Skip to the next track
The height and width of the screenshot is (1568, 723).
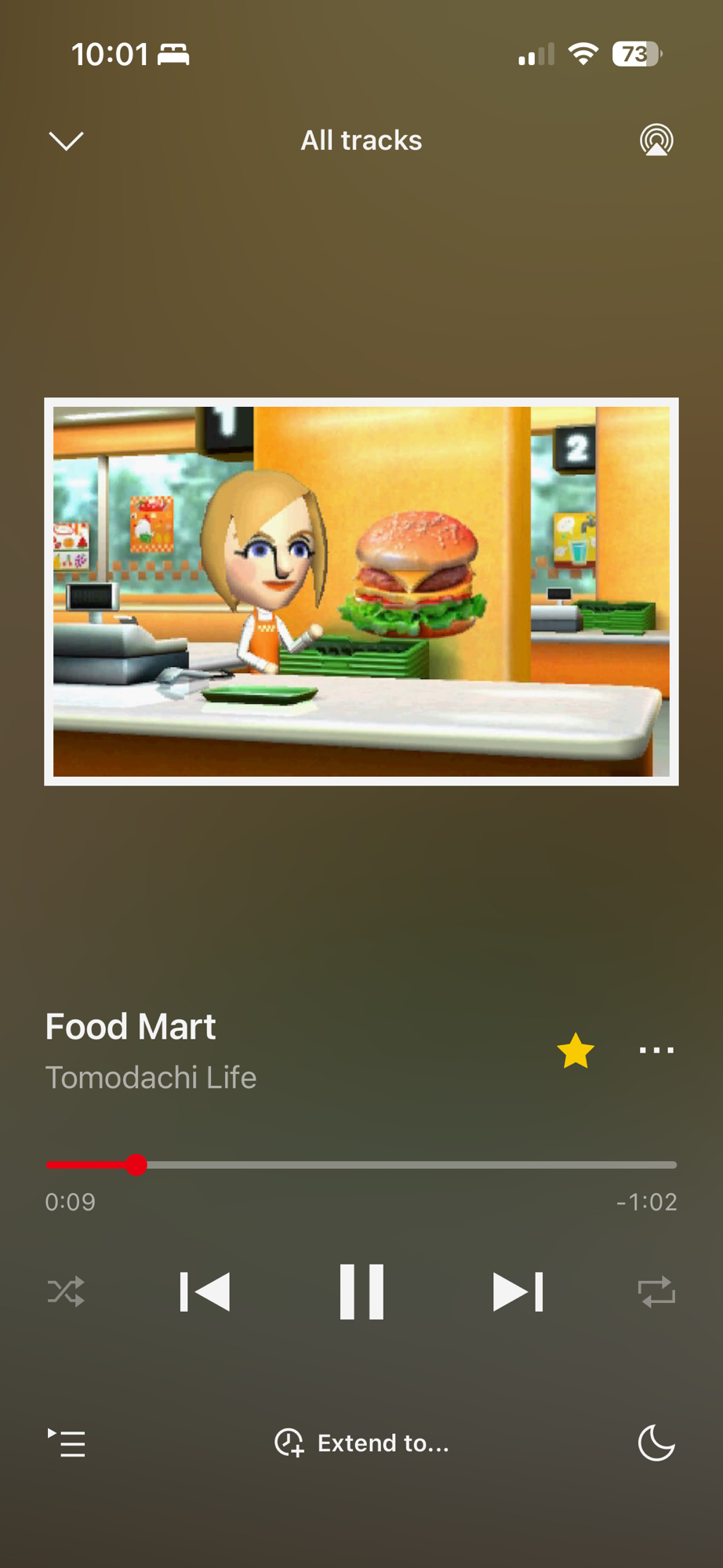[518, 1291]
